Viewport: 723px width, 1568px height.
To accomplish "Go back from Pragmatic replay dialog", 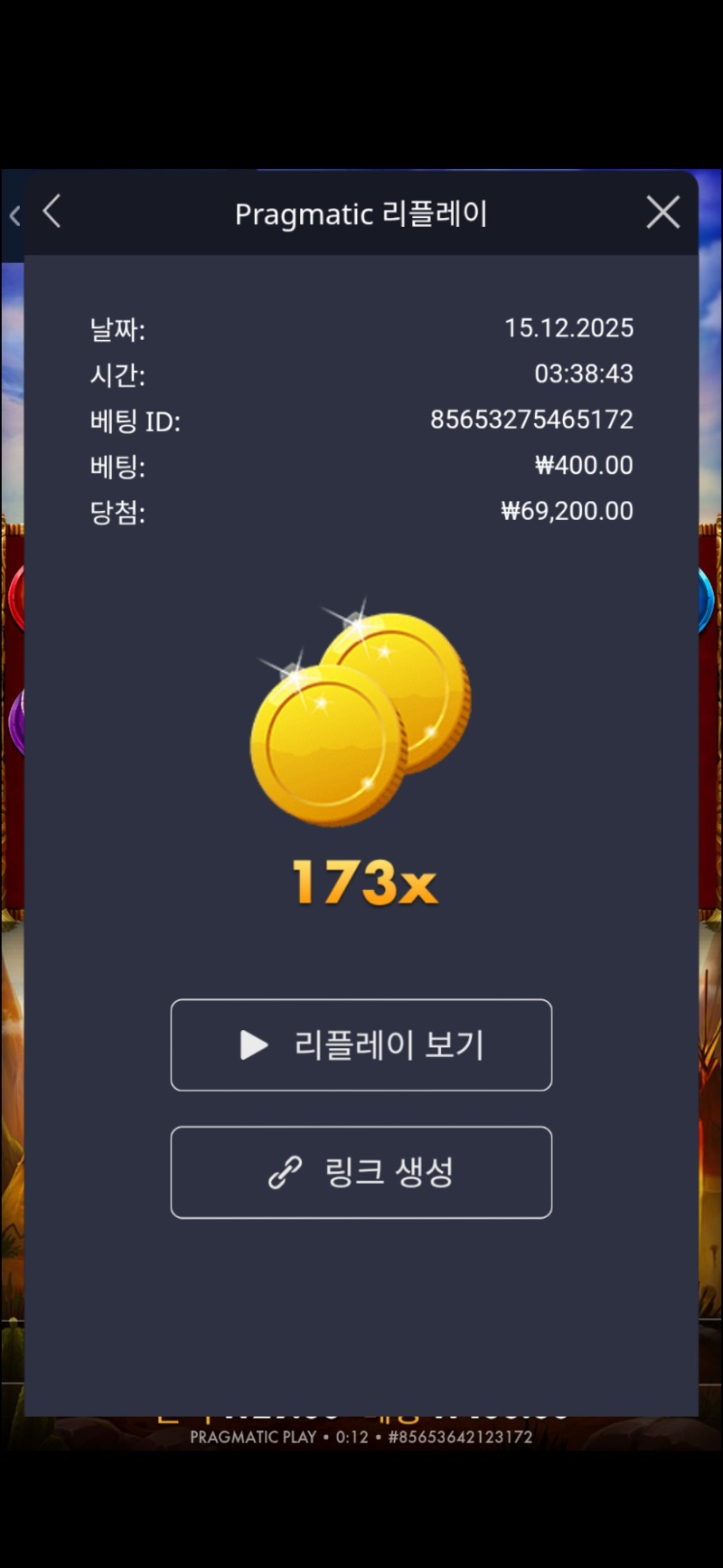I will click(x=52, y=213).
